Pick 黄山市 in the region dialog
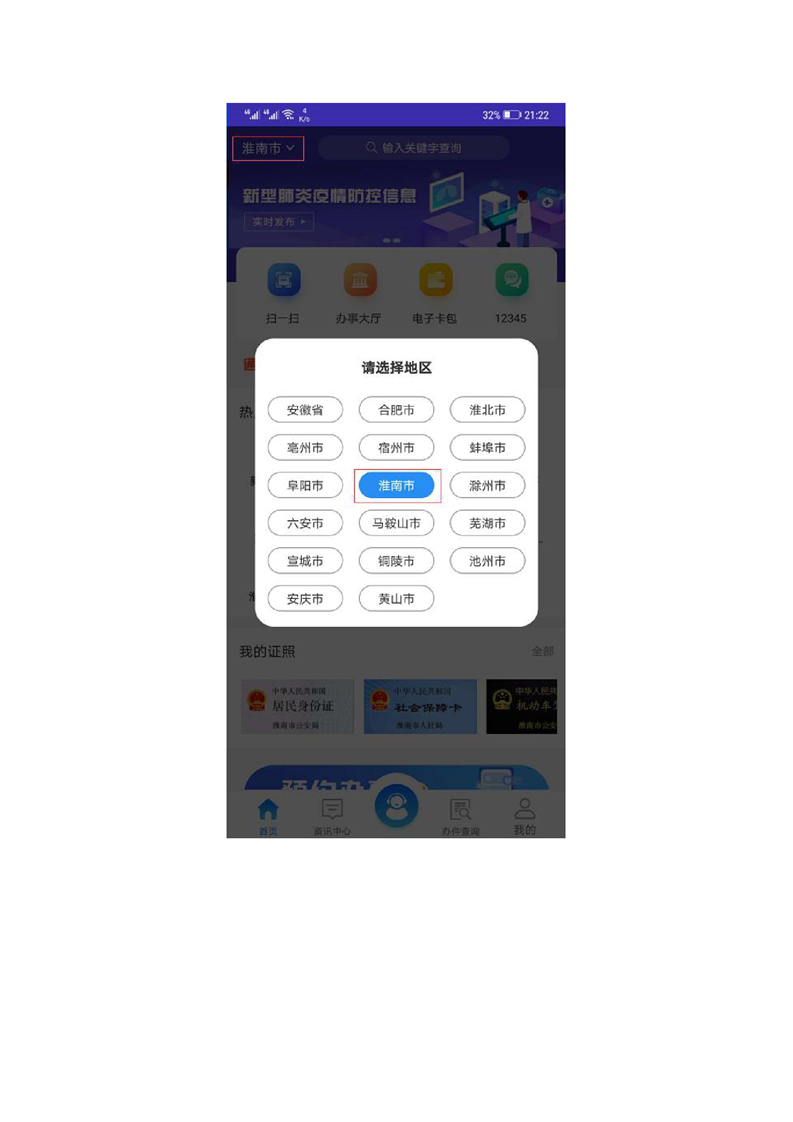 396,599
